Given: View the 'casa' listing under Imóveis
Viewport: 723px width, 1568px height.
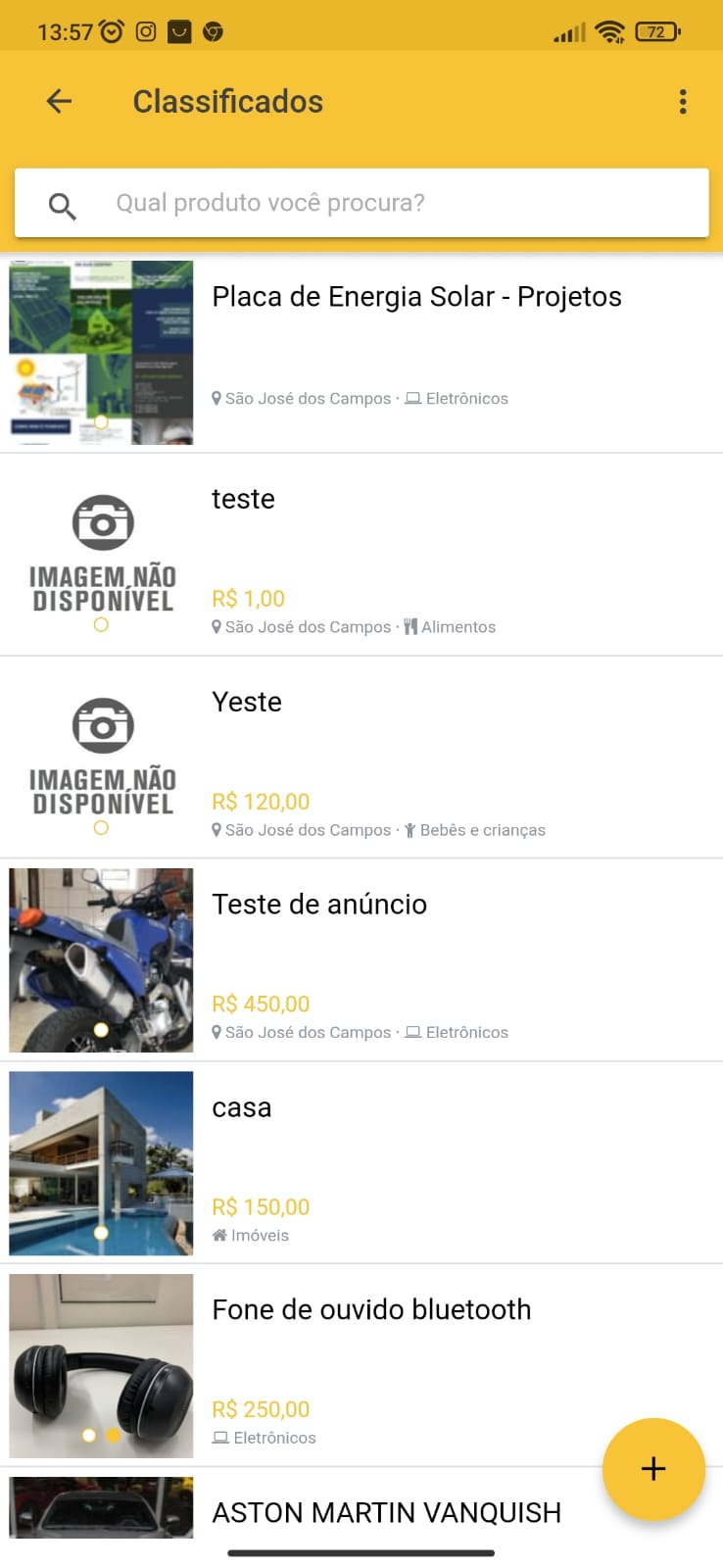Looking at the screenshot, I should (242, 1108).
